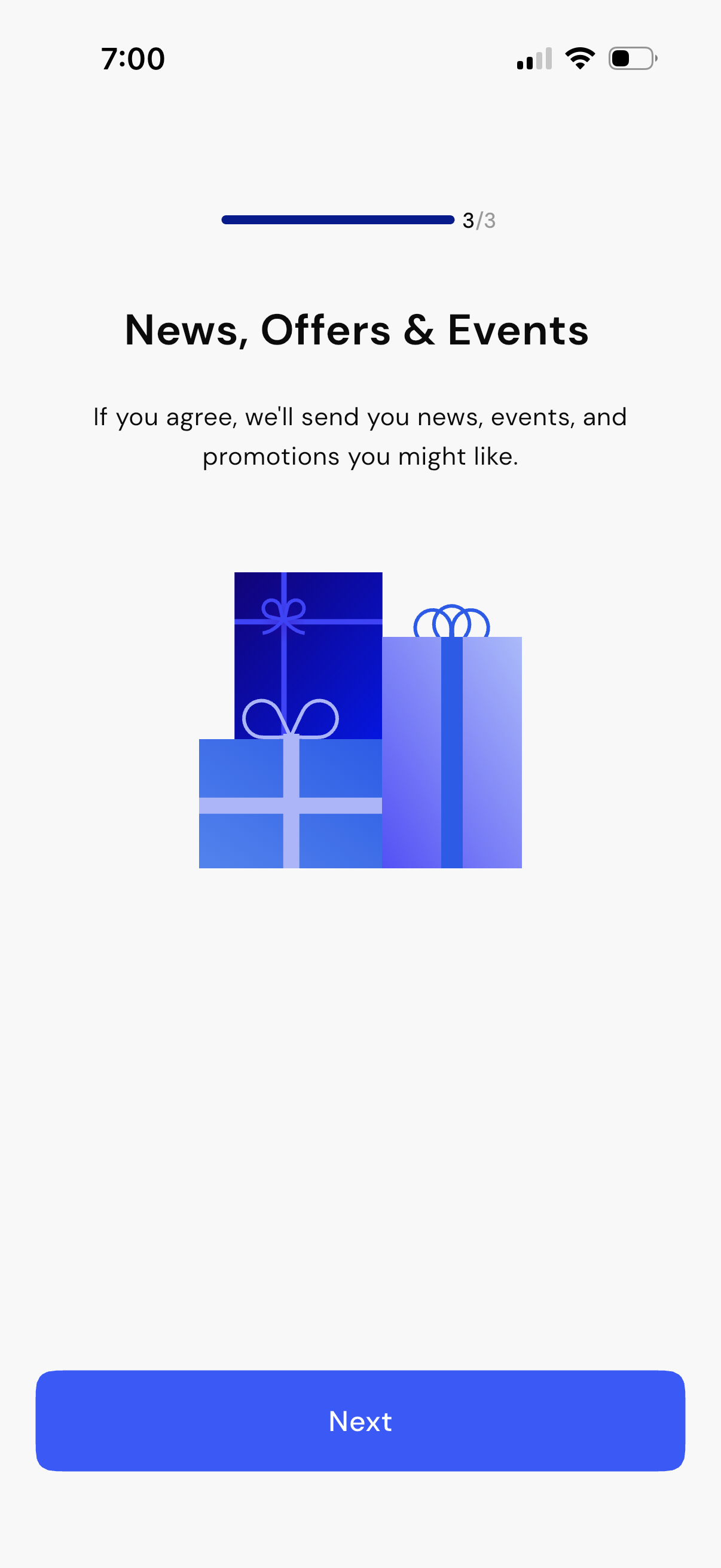Tap the Next button label text
The width and height of the screenshot is (721, 1568).
point(360,1421)
